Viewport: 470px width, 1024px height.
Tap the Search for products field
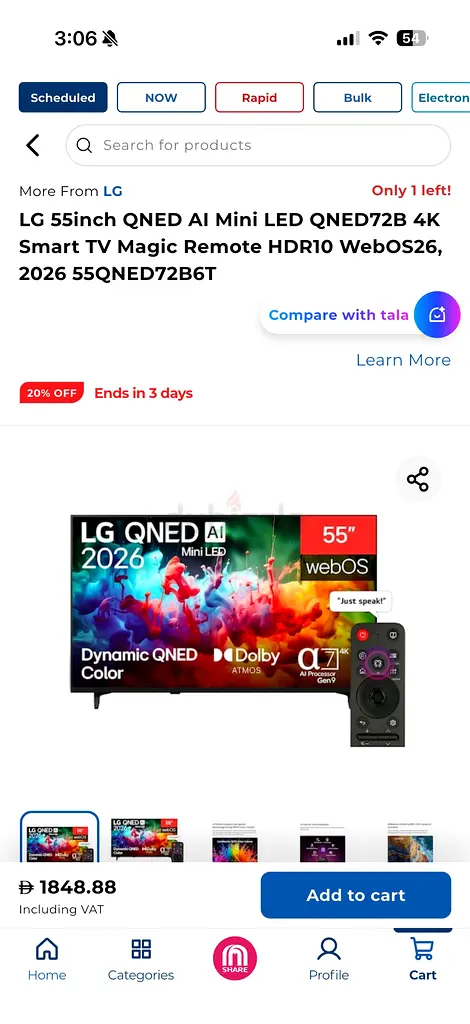tap(258, 145)
